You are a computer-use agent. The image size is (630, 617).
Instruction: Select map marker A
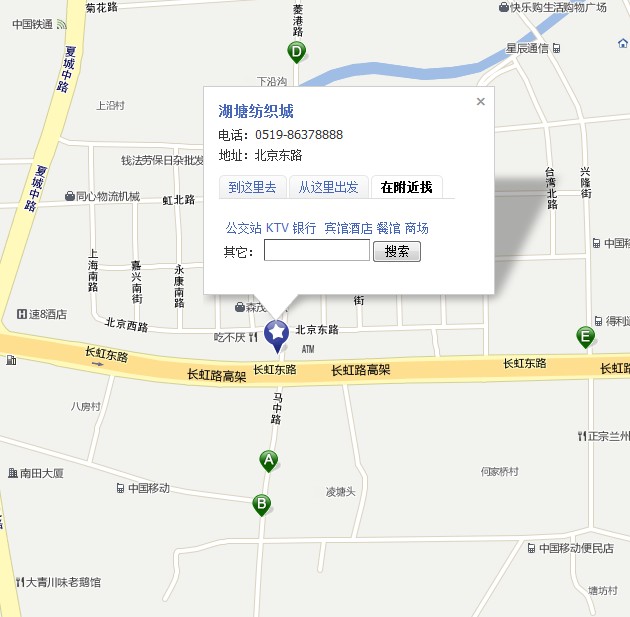point(268,460)
